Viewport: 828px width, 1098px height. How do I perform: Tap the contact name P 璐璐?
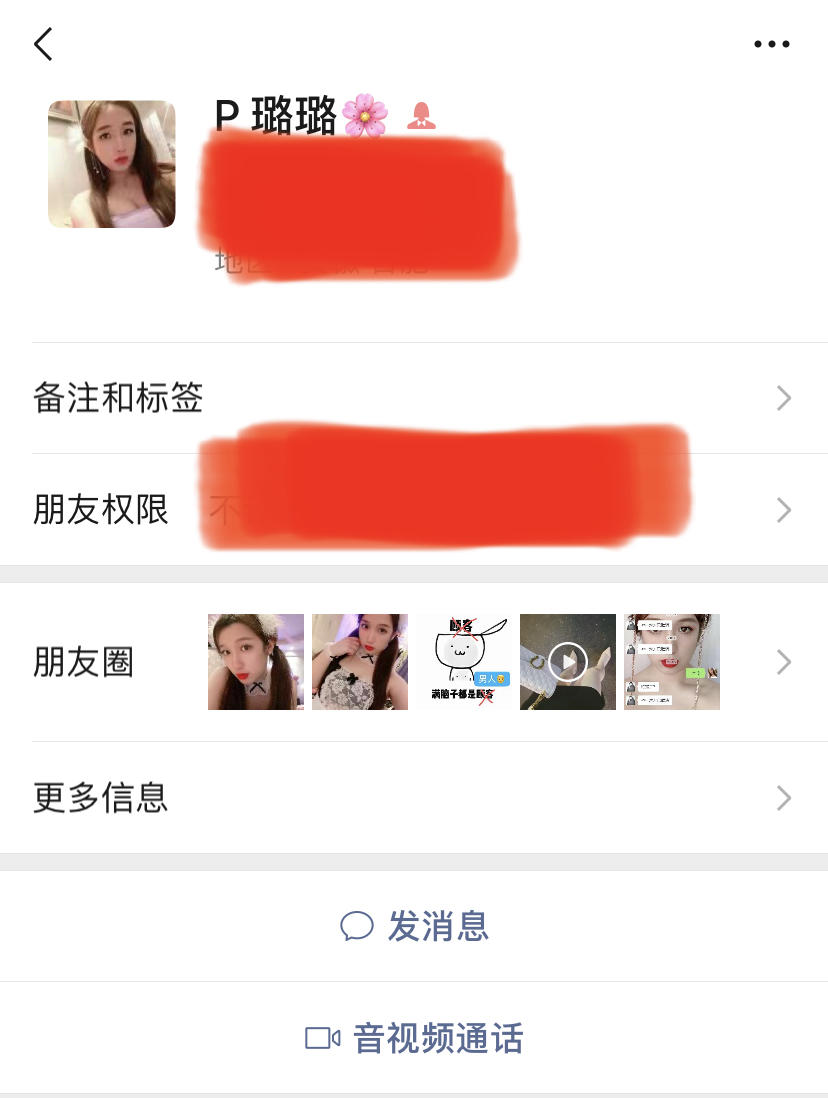pos(276,115)
